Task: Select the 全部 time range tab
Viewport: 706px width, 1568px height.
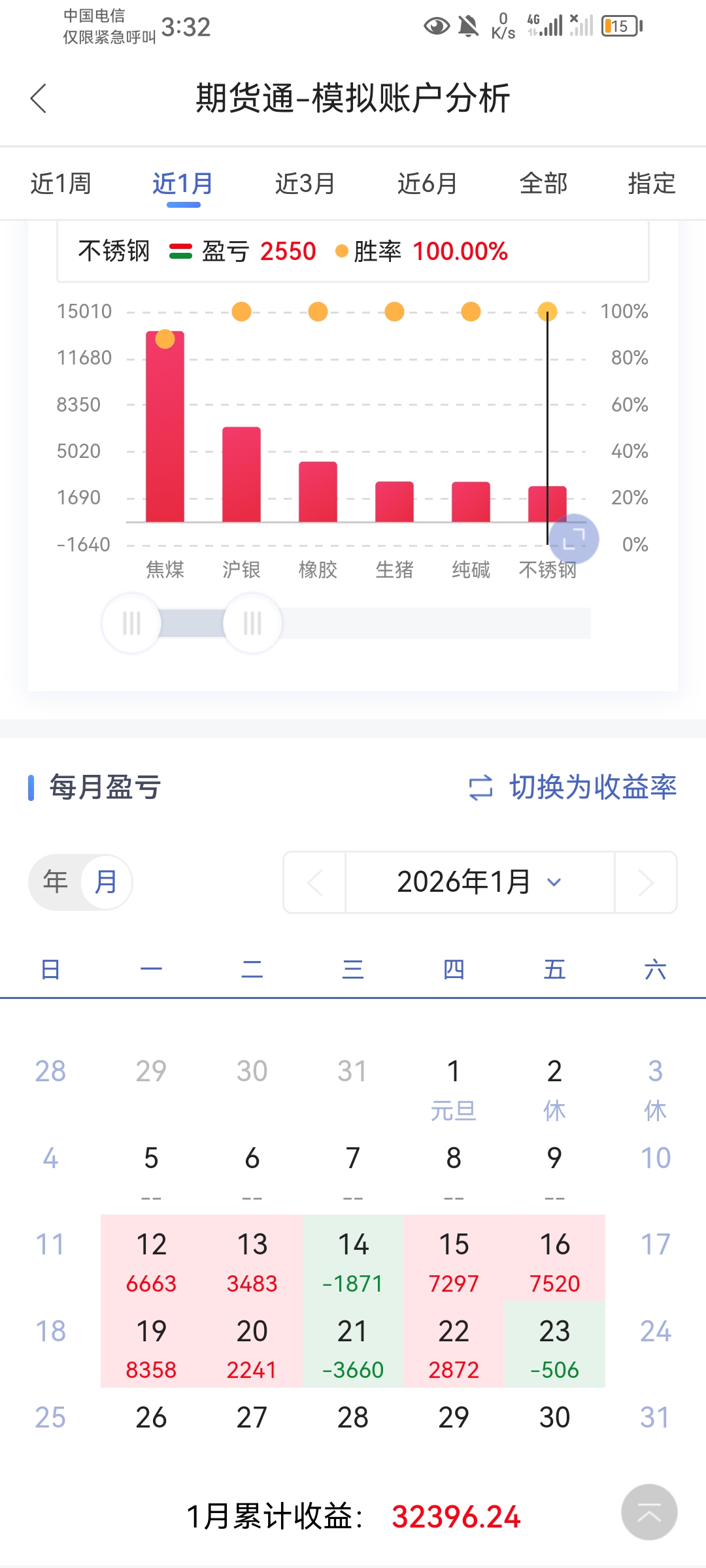Action: [x=545, y=184]
